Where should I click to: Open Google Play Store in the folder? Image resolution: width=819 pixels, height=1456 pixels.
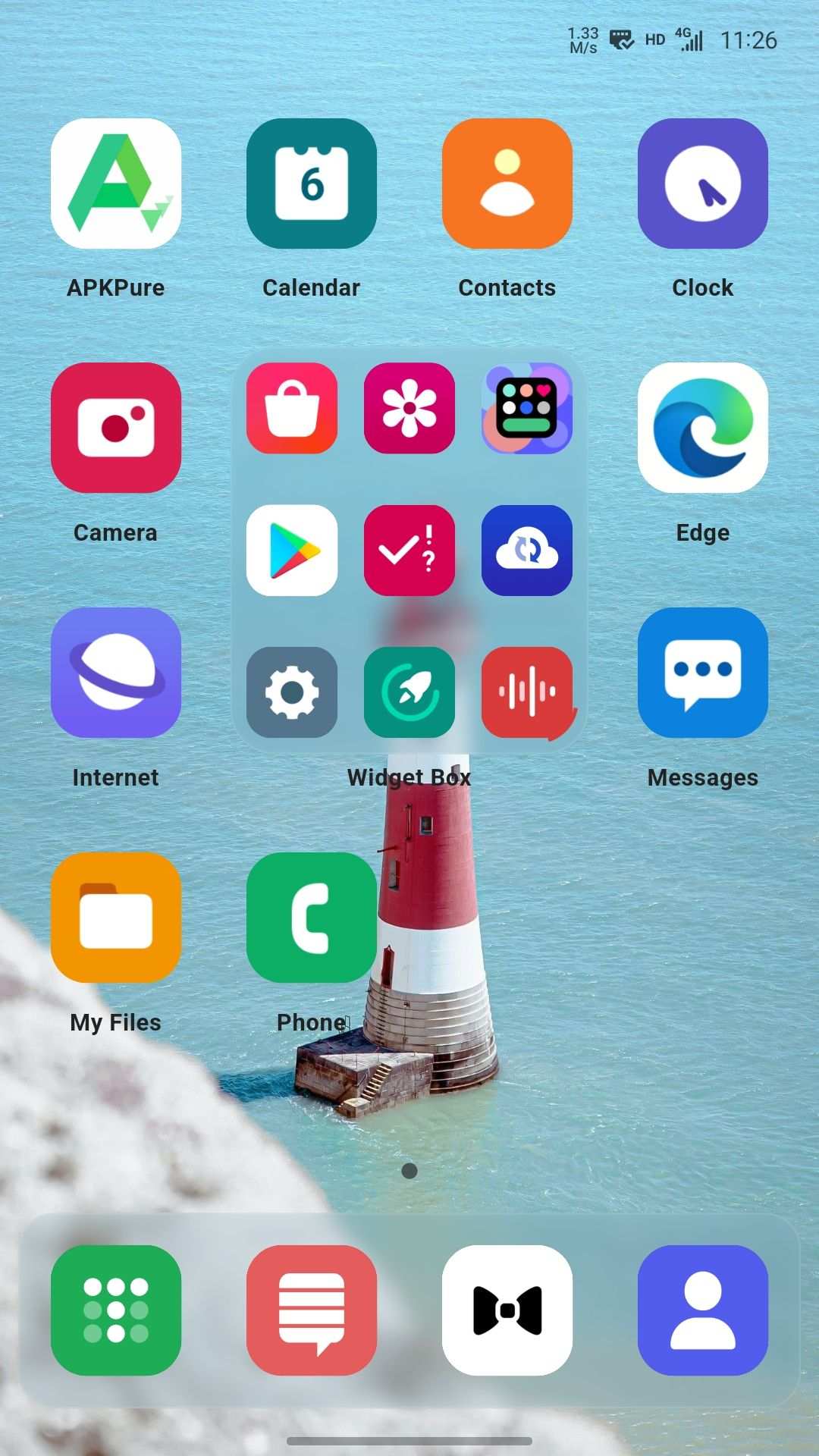pos(292,551)
